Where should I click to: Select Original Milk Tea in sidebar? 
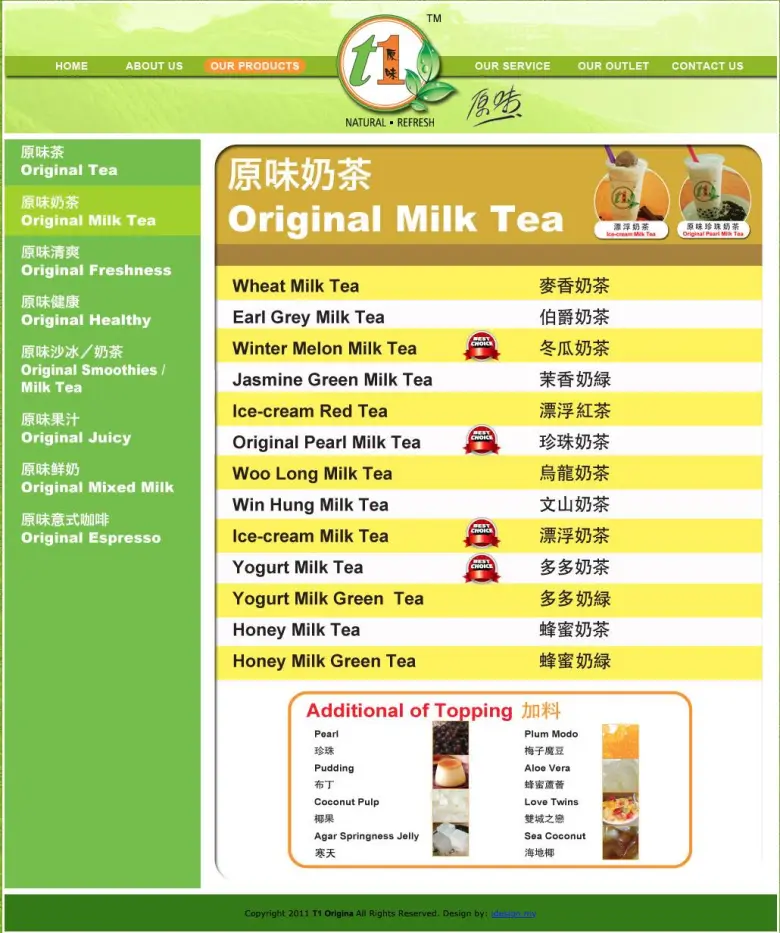(88, 211)
